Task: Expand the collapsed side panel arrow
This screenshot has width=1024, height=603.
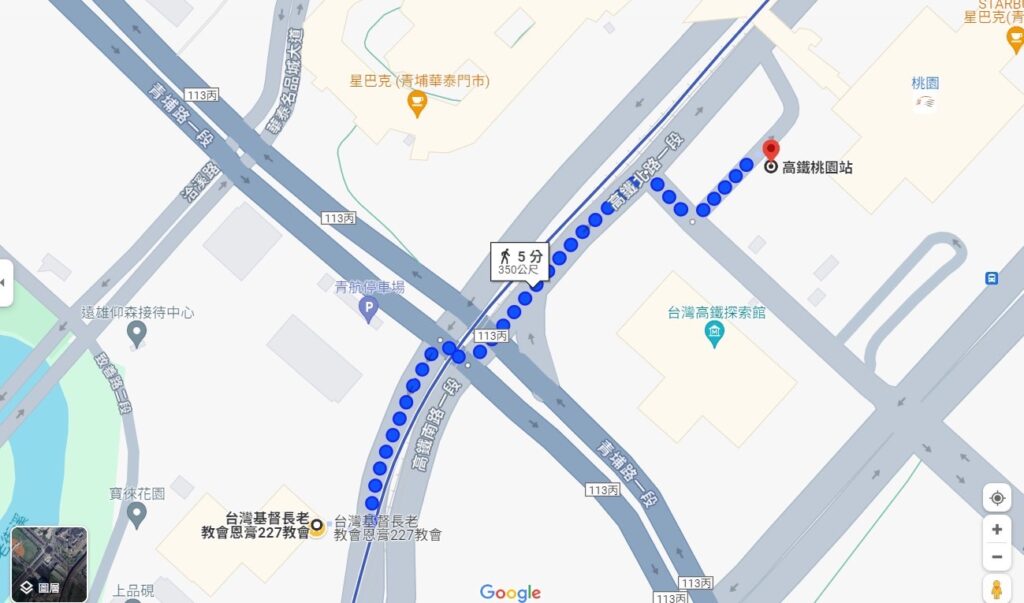Action: (x=5, y=283)
